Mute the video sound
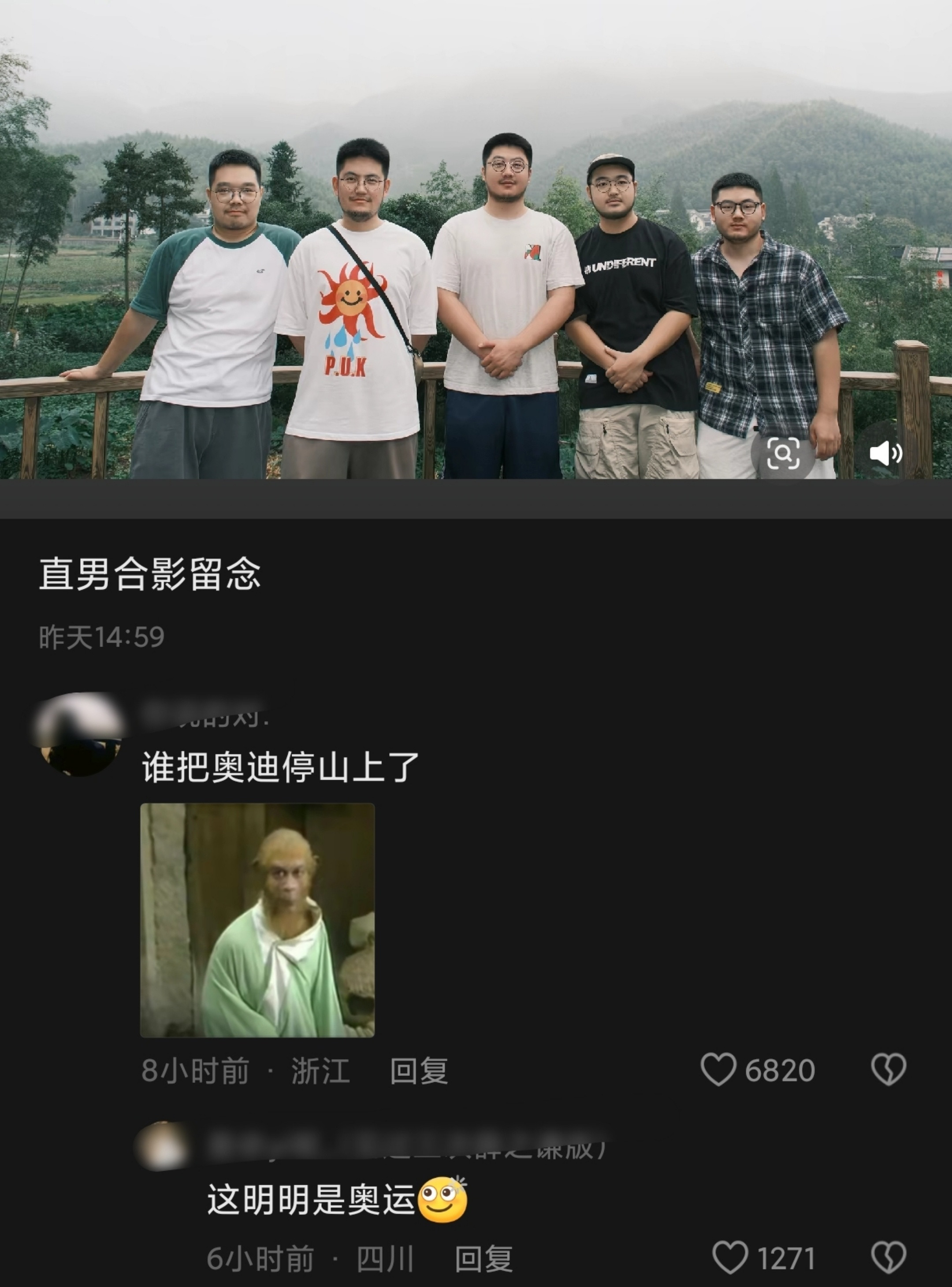 (x=885, y=454)
